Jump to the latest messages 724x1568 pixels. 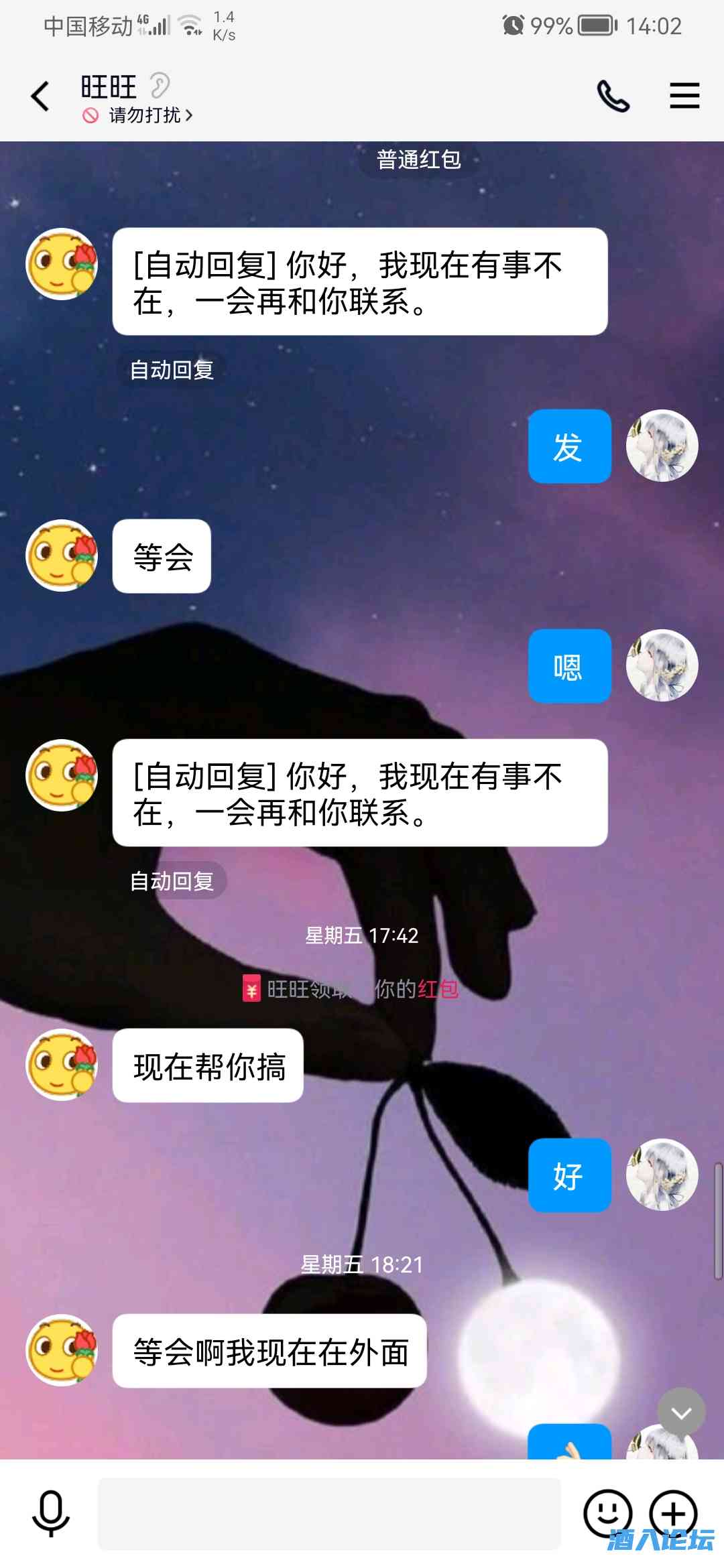[x=681, y=1411]
